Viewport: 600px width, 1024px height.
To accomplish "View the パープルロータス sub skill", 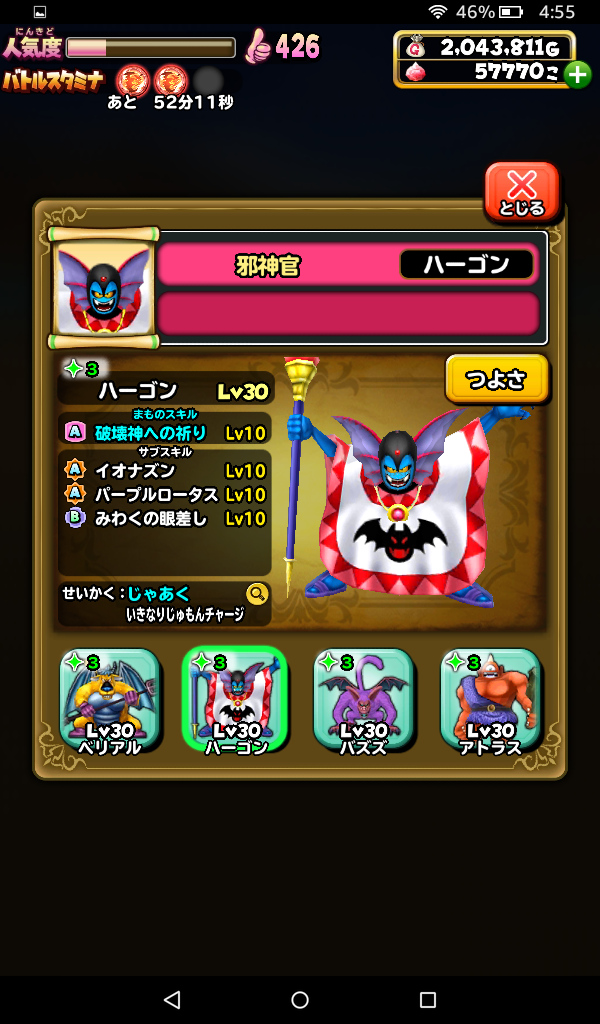I will [x=165, y=495].
